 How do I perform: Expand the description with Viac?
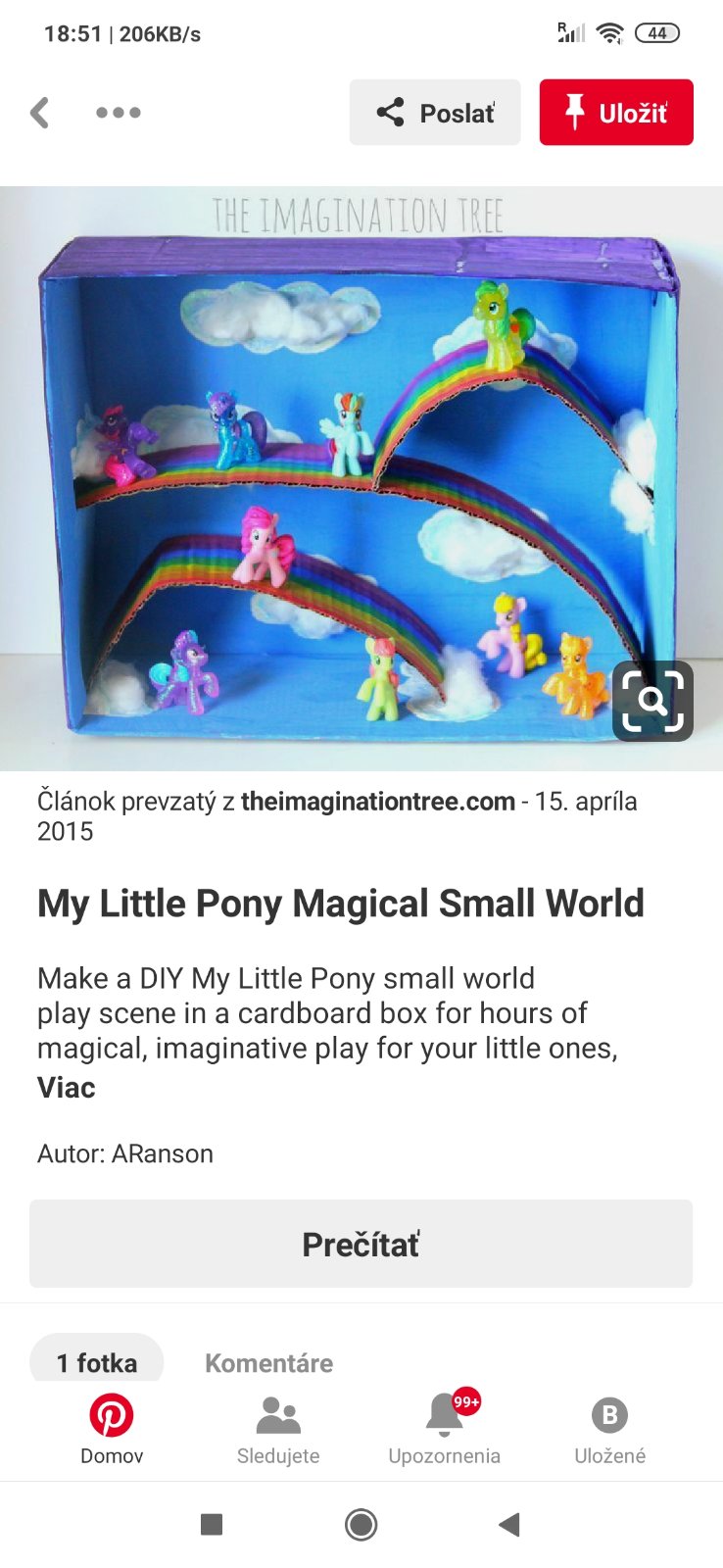pos(67,1088)
